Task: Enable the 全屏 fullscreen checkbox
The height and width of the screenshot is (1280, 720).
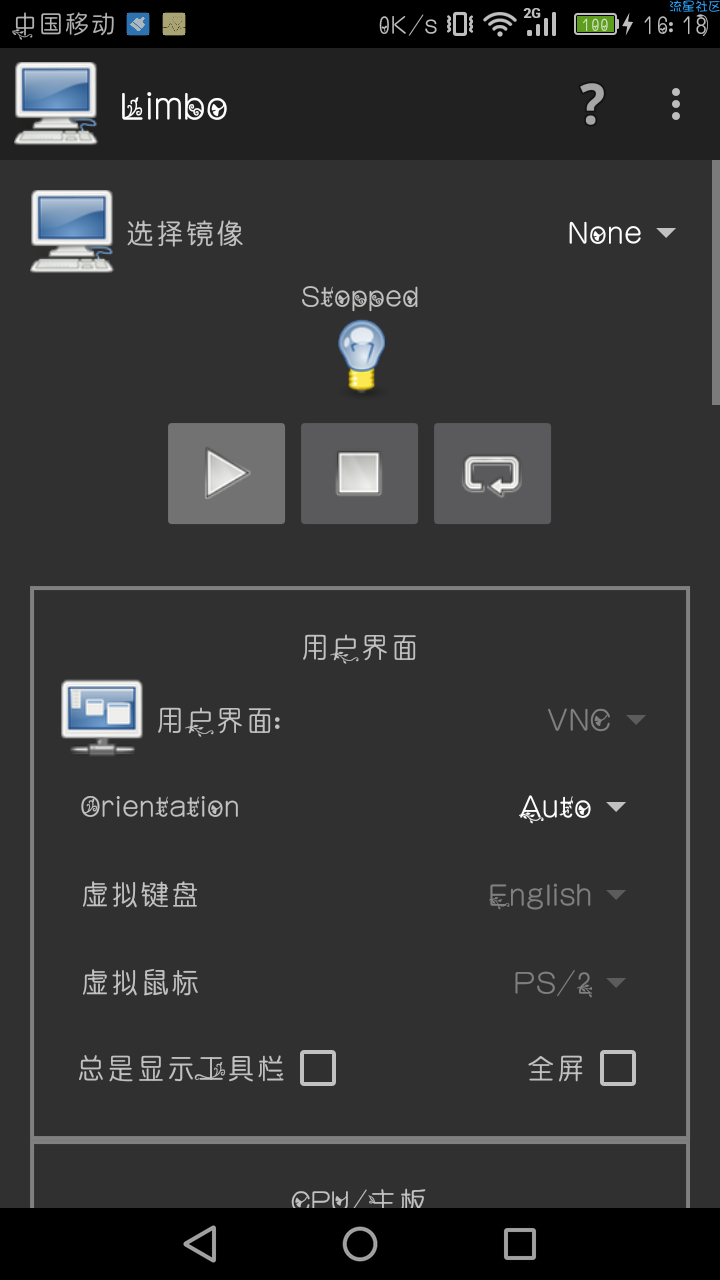Action: [617, 1068]
